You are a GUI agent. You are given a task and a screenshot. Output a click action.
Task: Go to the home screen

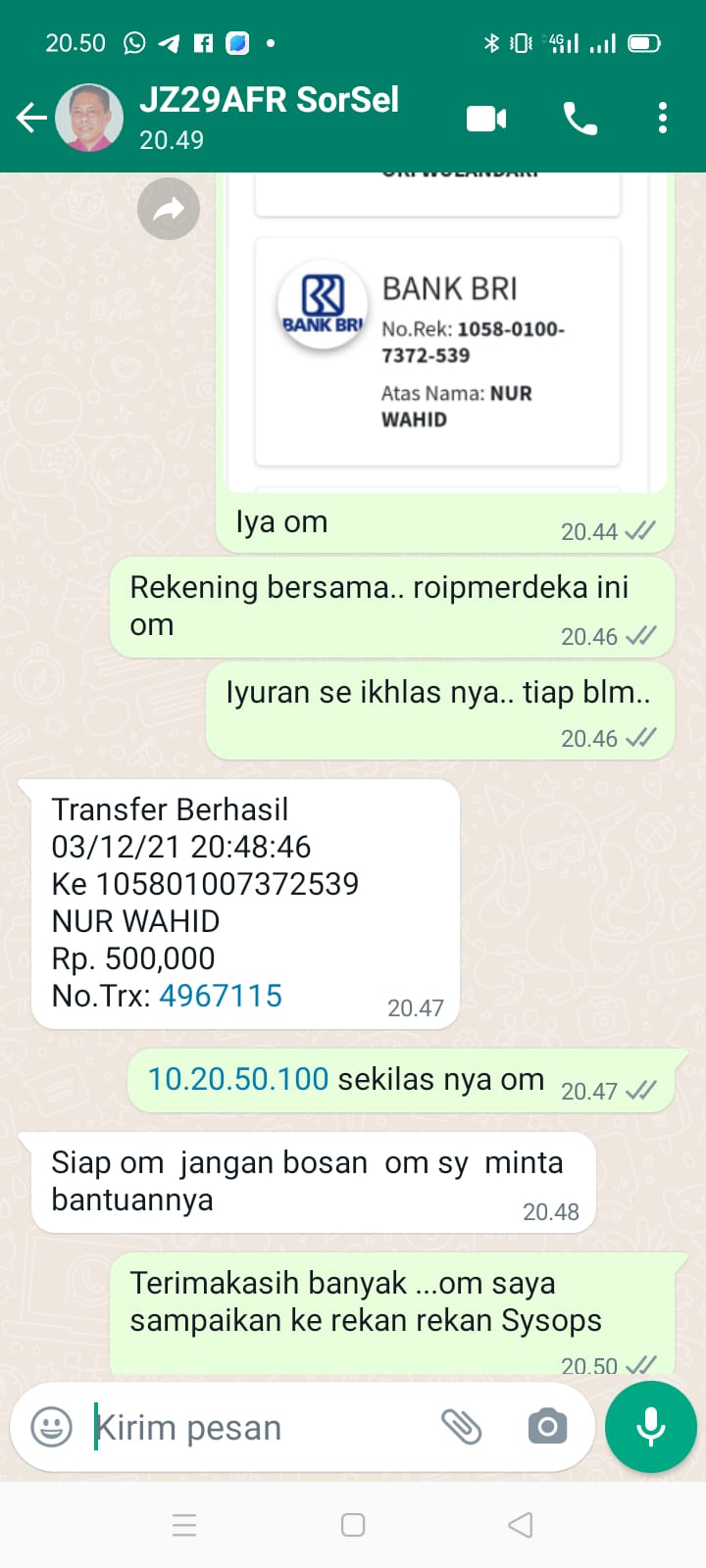point(353,1525)
